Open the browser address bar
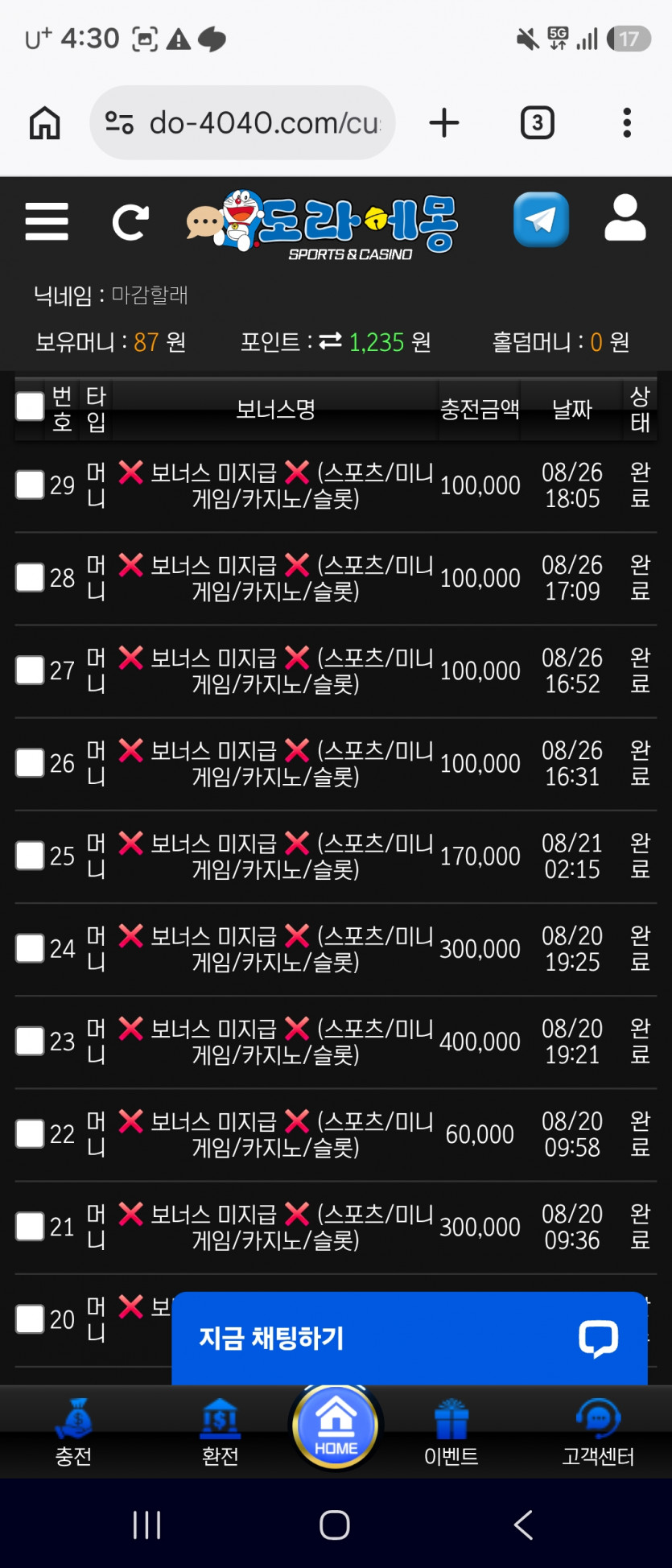Screen dimensions: 672x1568 (243, 123)
